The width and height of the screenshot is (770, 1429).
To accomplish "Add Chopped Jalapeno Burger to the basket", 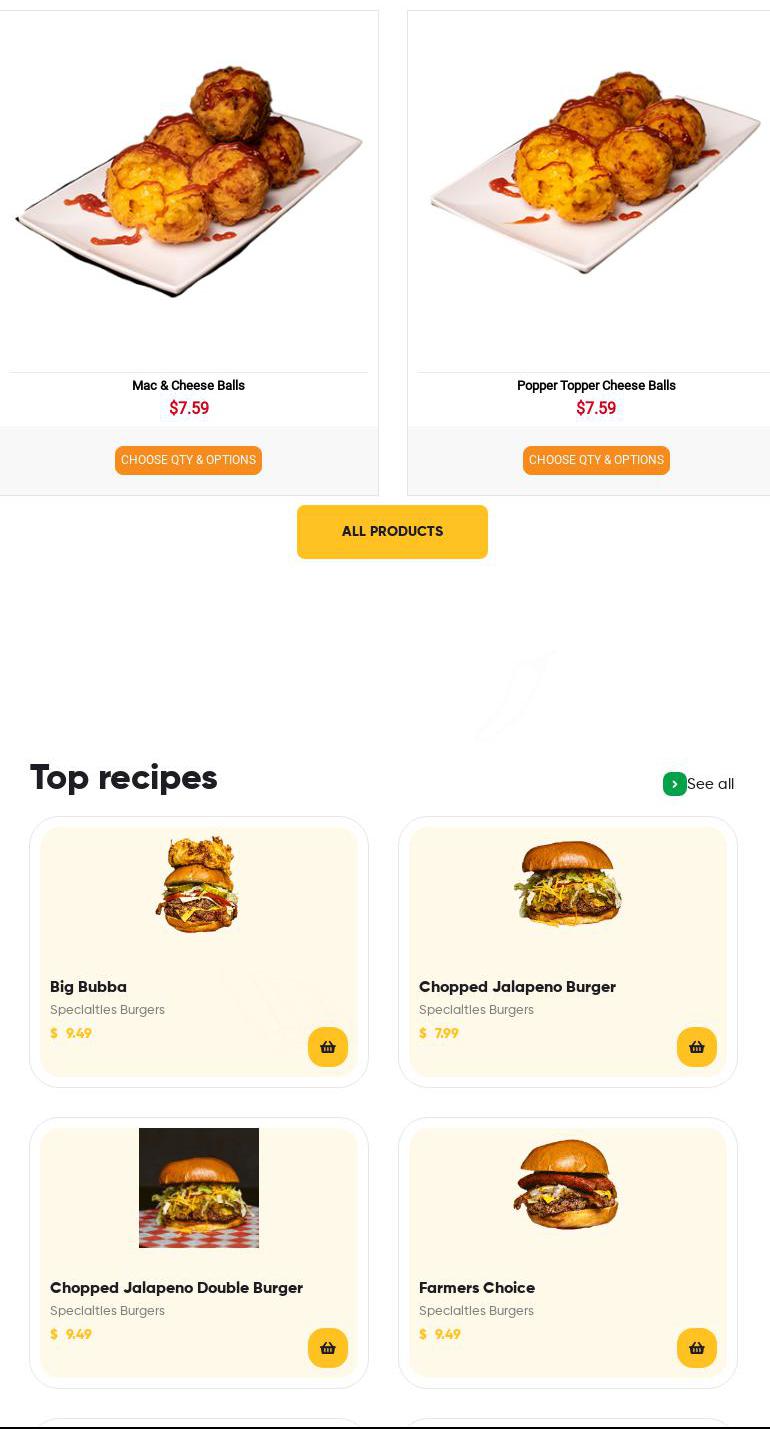I will 696,1047.
